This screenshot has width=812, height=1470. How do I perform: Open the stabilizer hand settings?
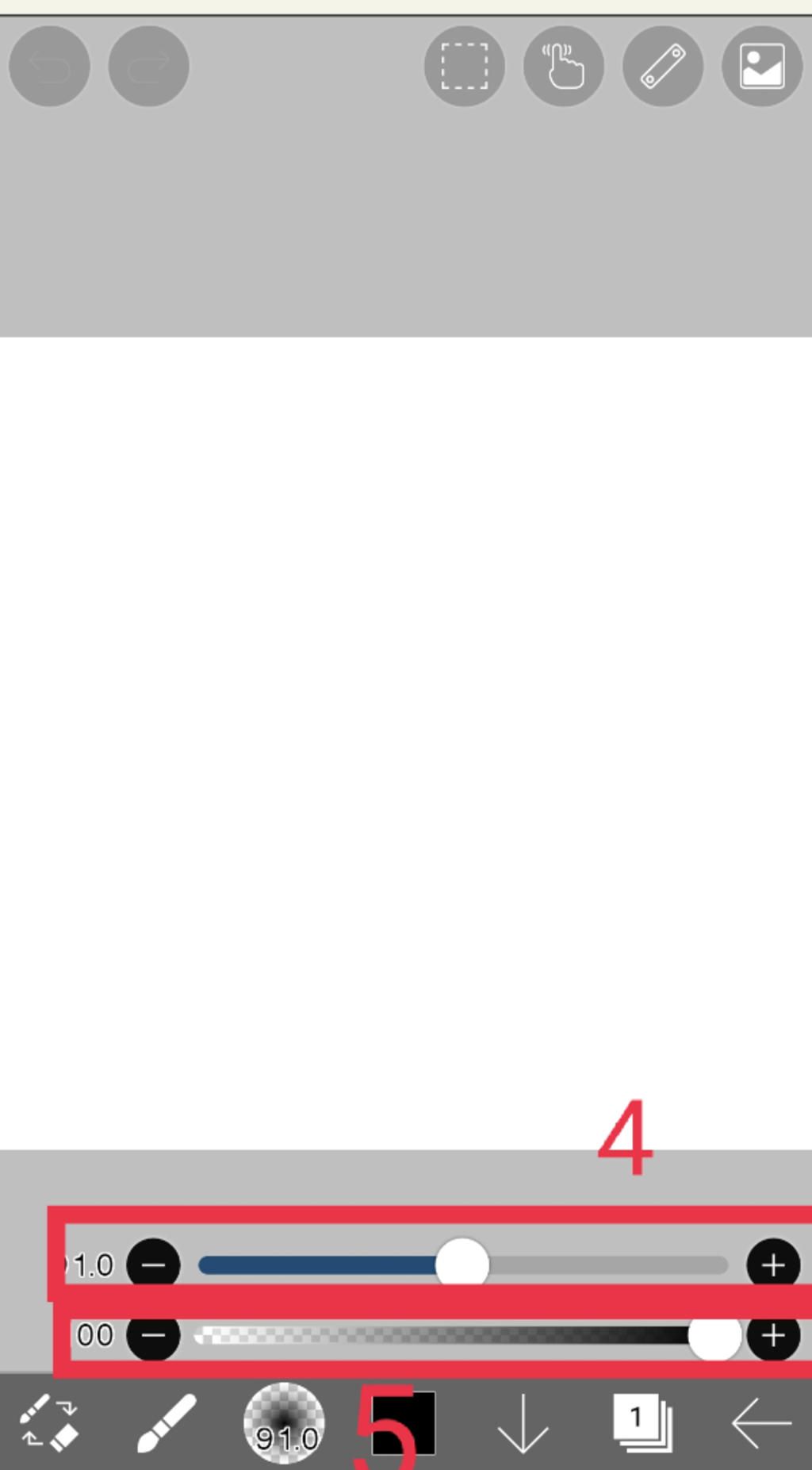(564, 67)
